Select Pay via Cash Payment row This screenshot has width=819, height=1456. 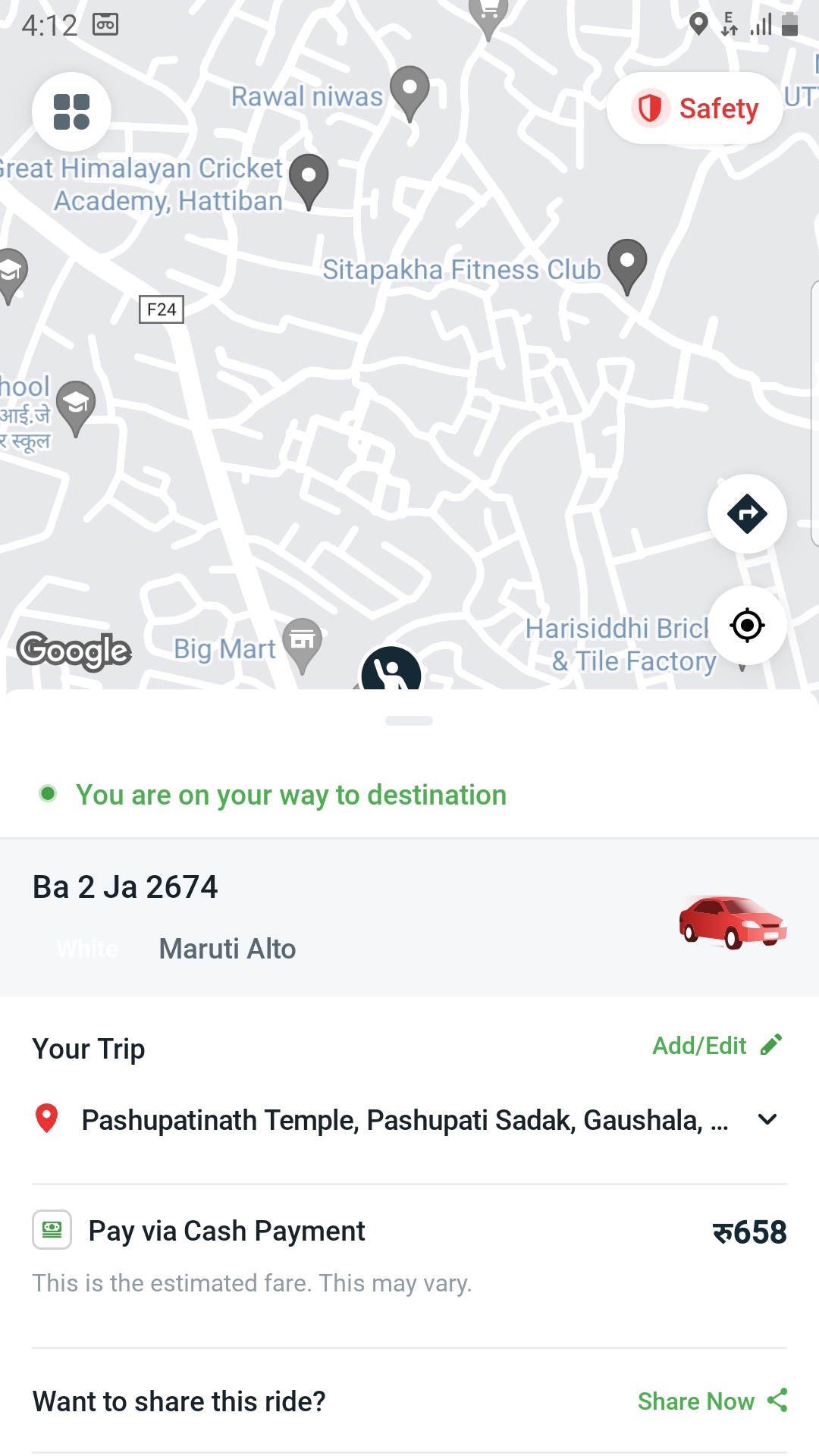point(226,1231)
